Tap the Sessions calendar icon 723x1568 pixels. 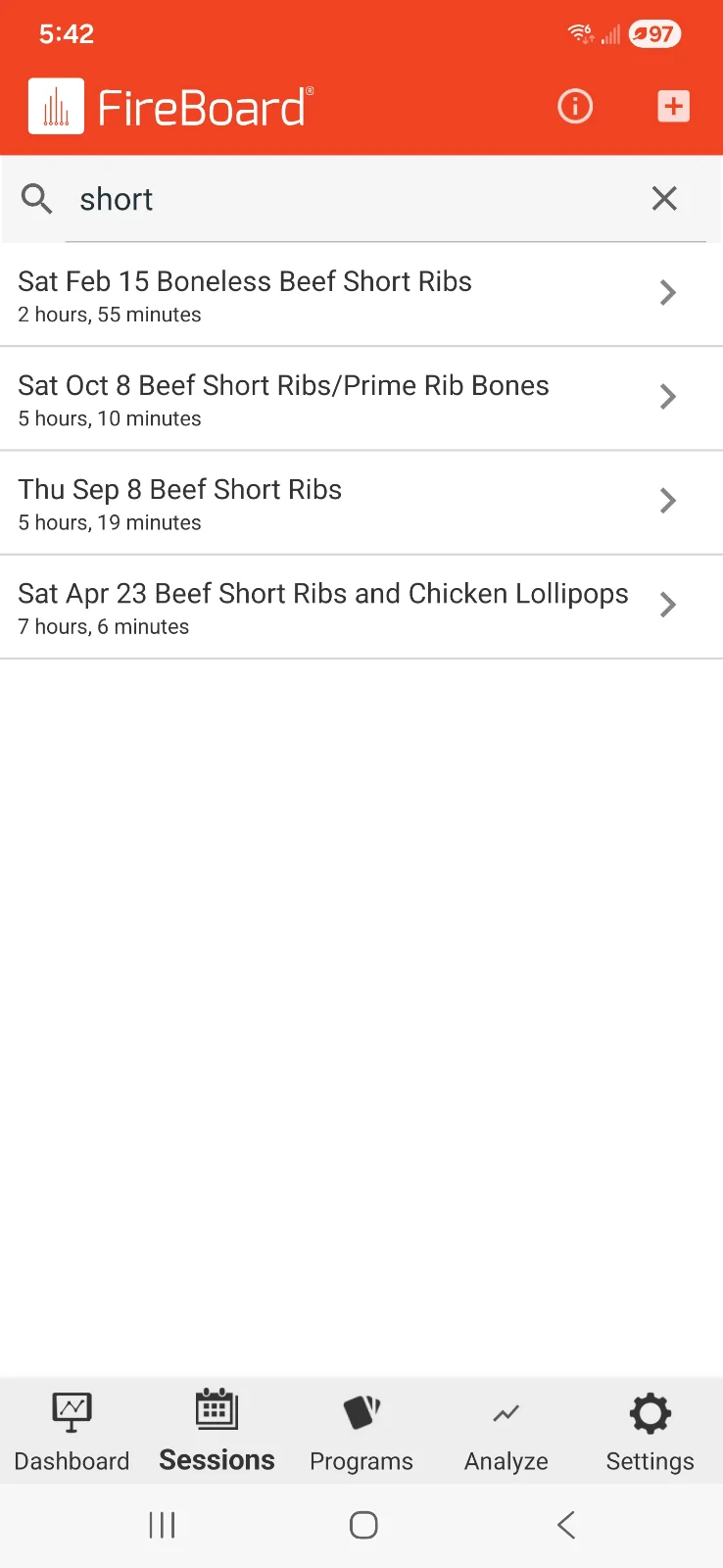(x=216, y=1409)
